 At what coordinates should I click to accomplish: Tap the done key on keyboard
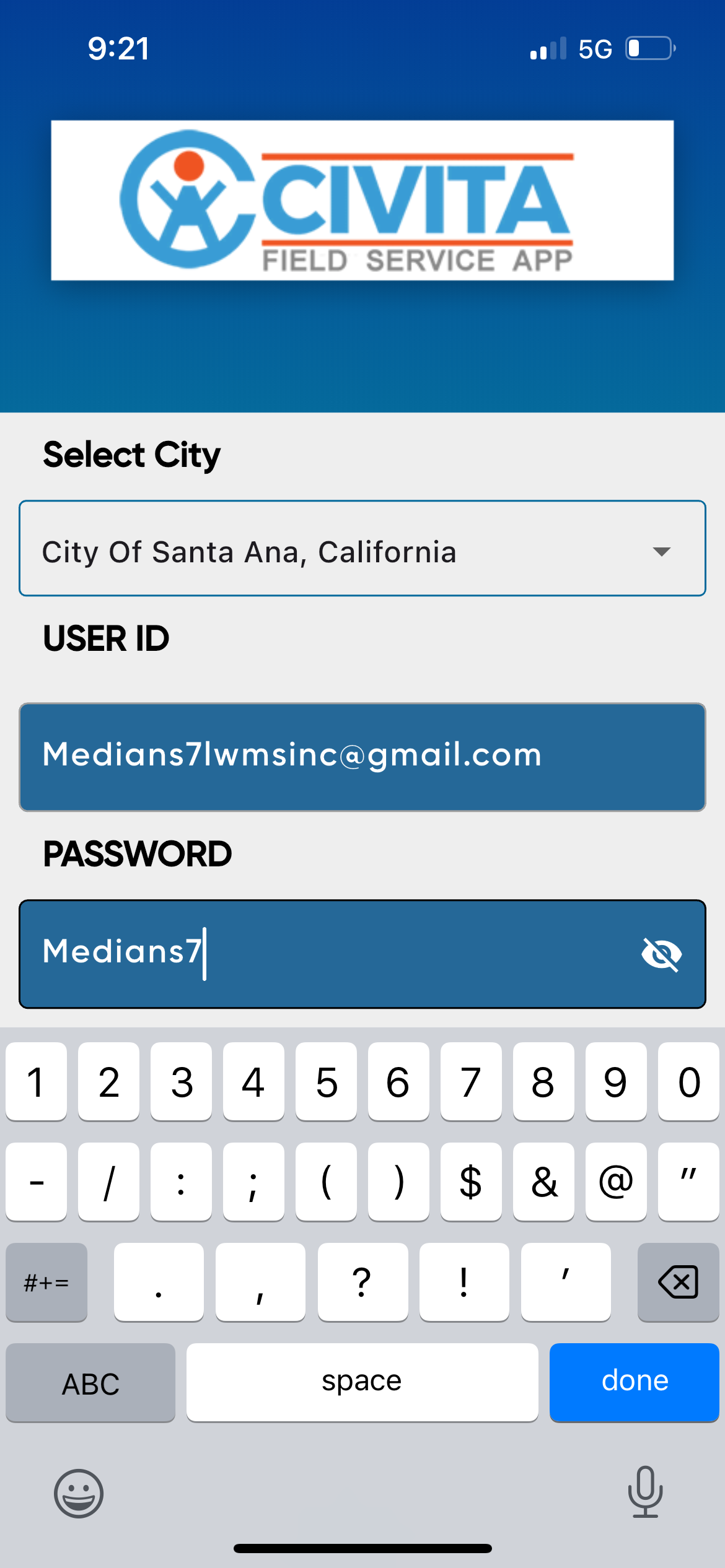[634, 1382]
